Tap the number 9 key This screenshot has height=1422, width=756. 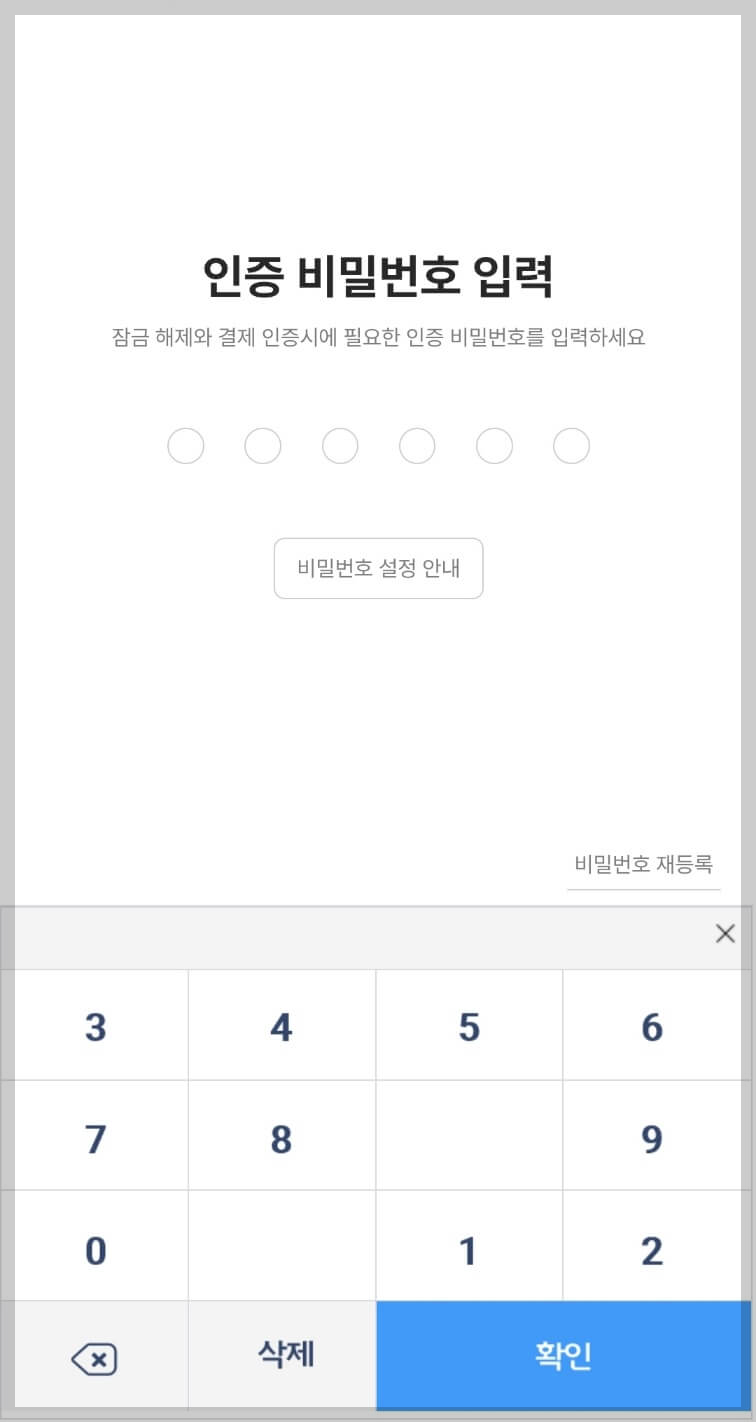pyautogui.click(x=652, y=1135)
